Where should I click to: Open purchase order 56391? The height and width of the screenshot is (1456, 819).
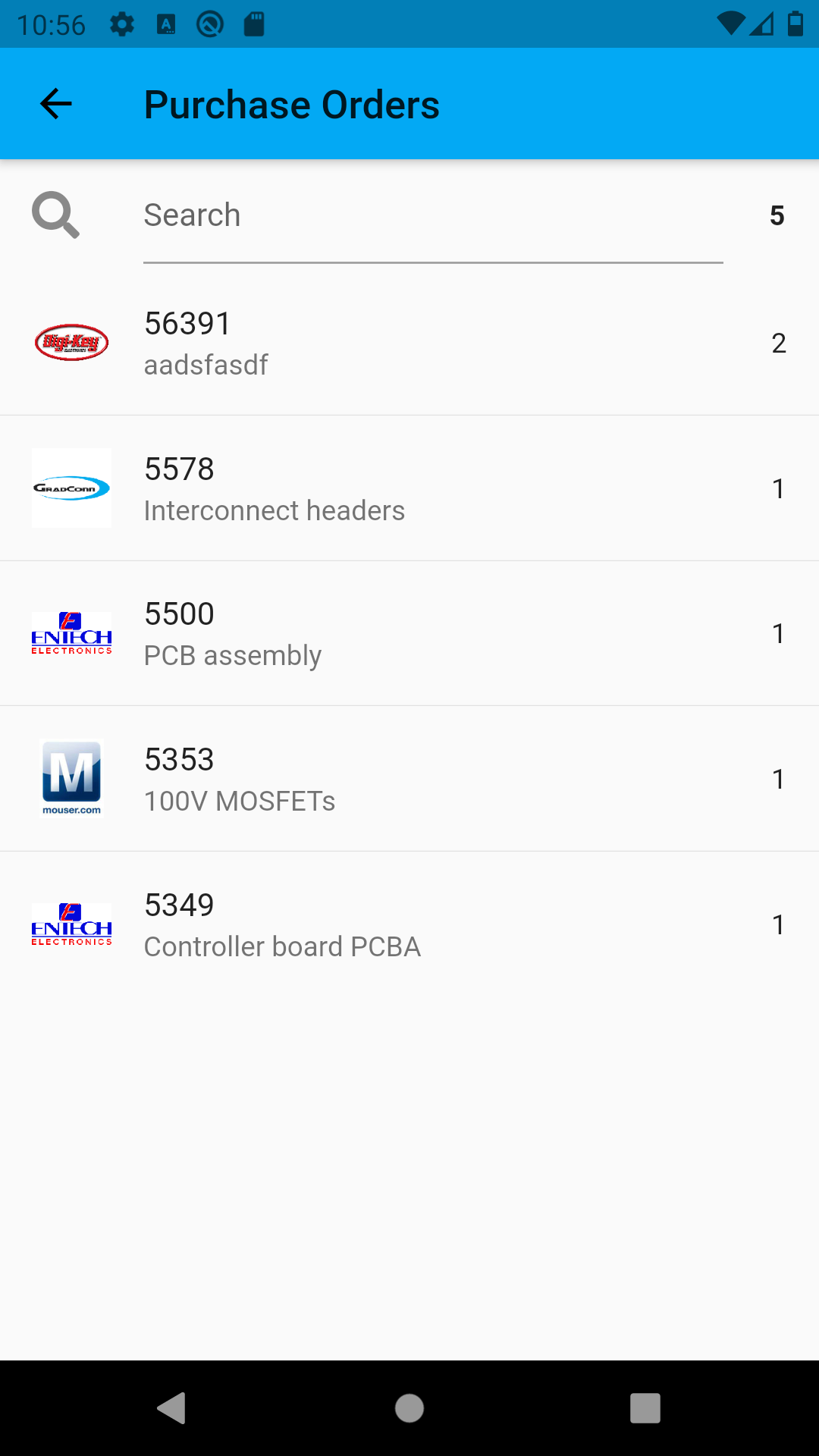pos(409,343)
